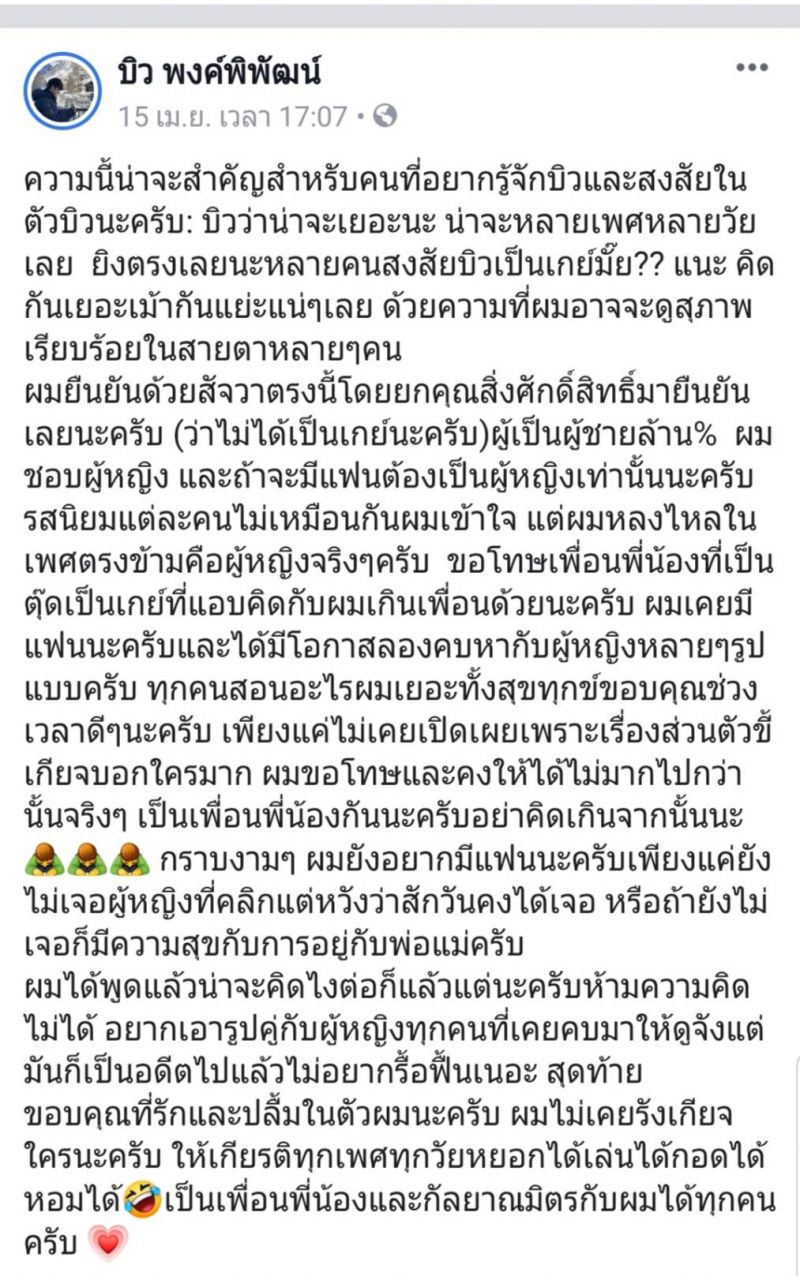Open the post's three-dot options menu
The image size is (800, 1276).
pos(752,68)
